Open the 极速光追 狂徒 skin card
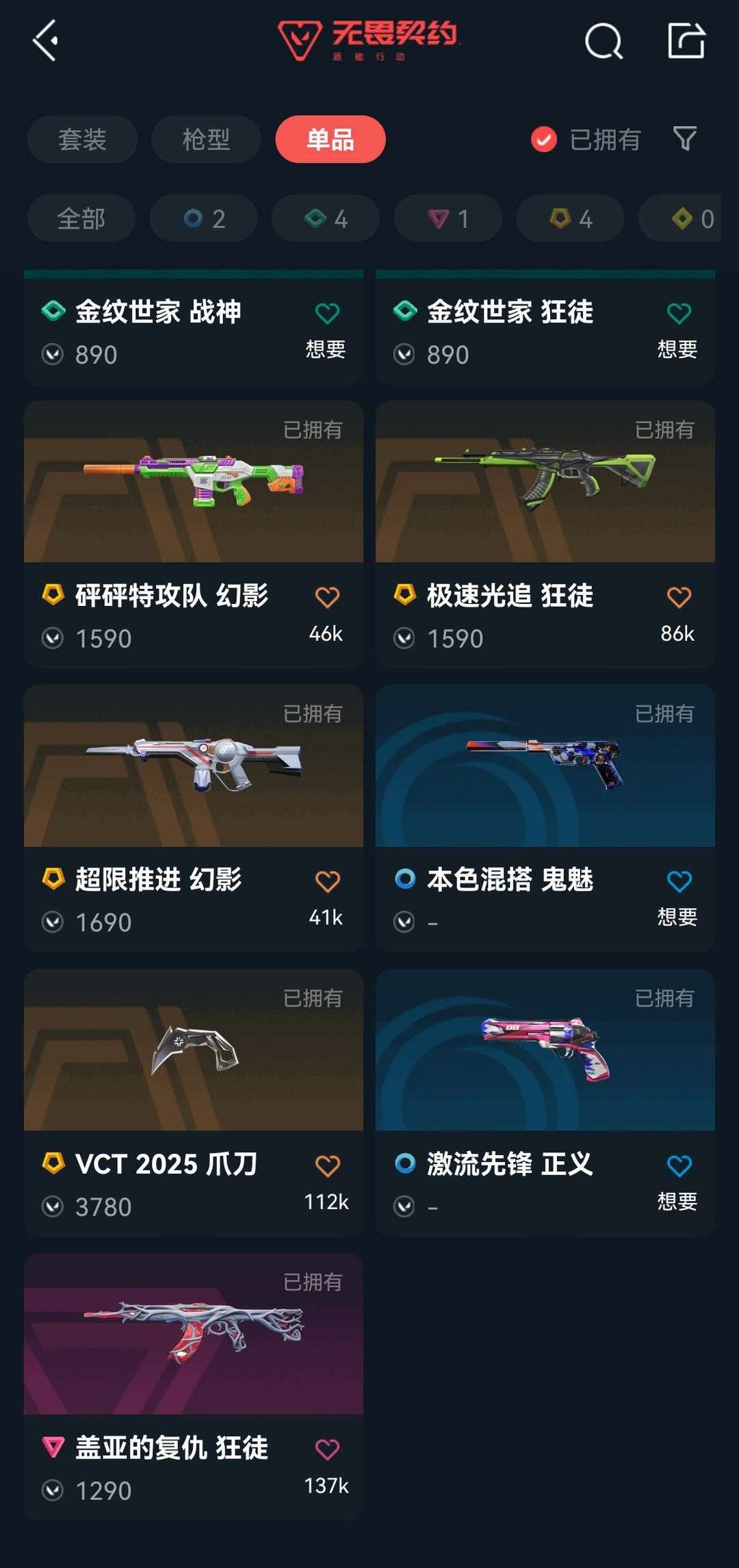The image size is (739, 1568). click(545, 483)
